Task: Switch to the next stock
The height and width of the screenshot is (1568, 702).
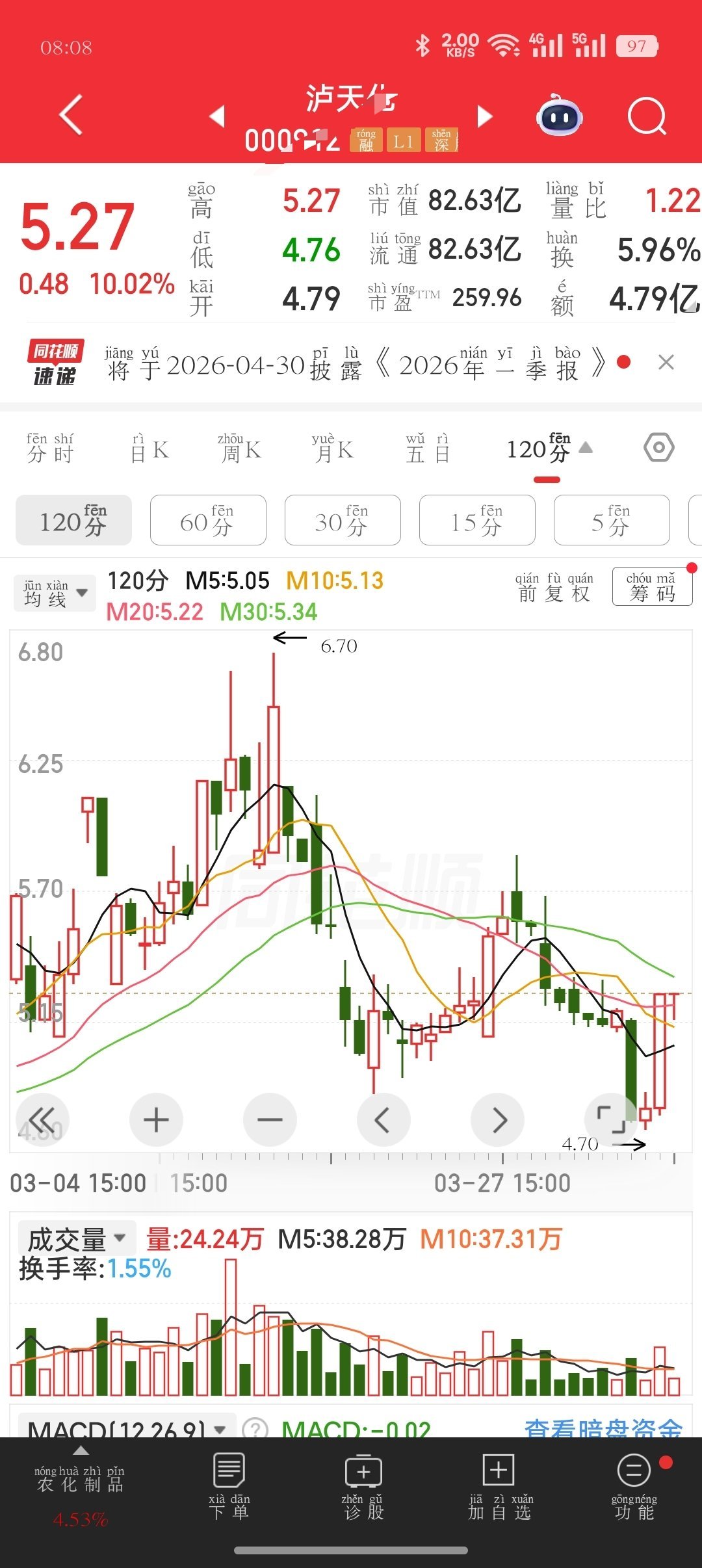Action: 484,116
